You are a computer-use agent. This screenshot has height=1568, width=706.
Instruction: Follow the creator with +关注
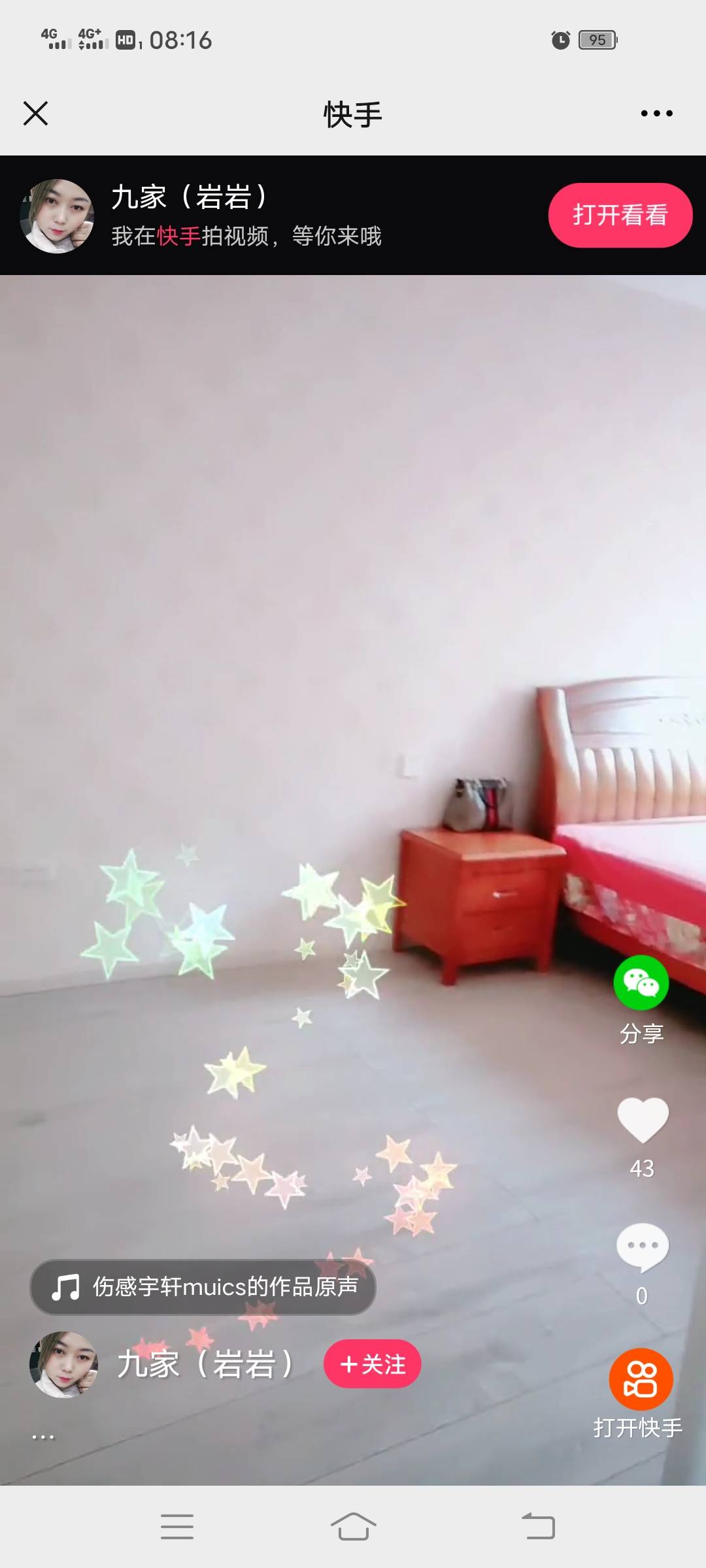click(372, 1364)
